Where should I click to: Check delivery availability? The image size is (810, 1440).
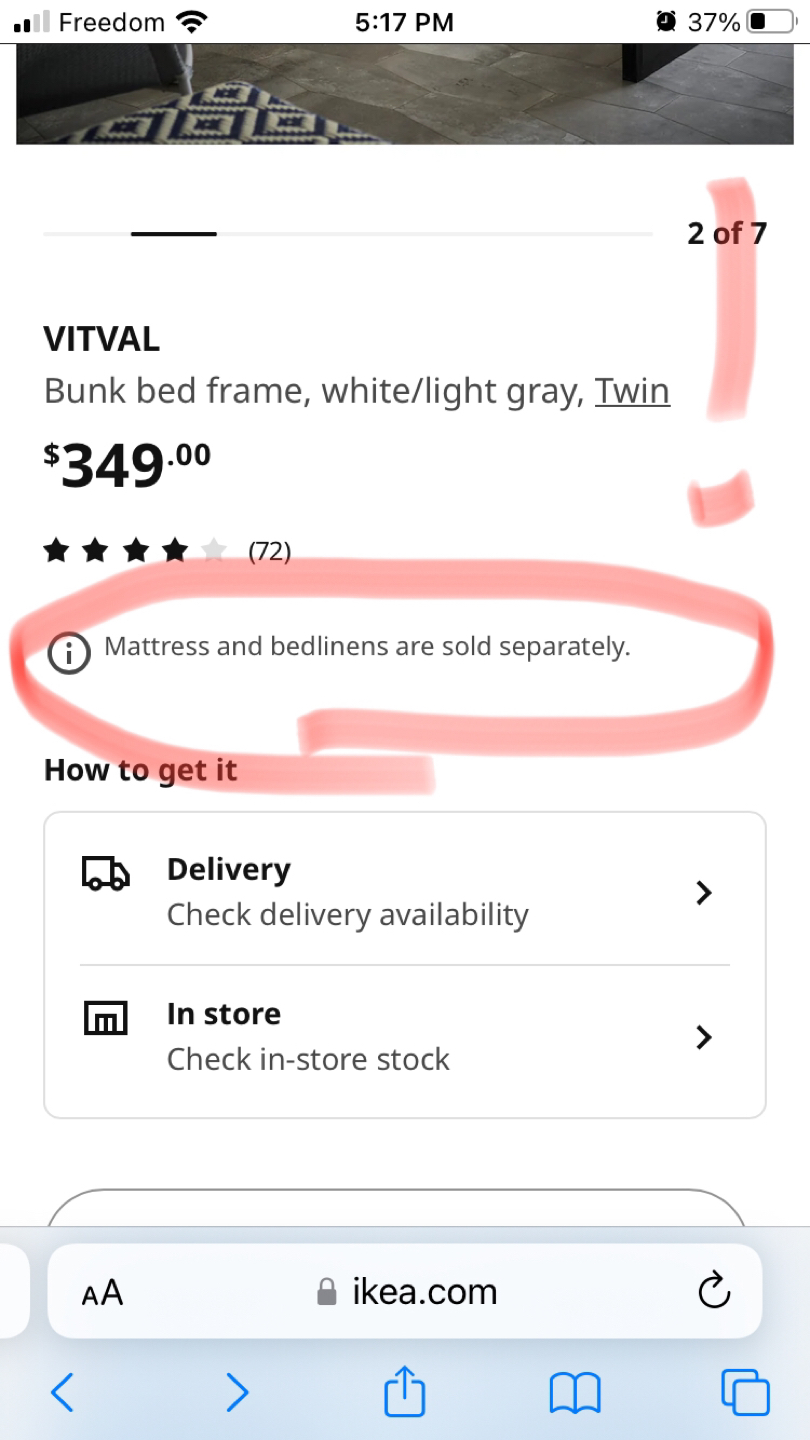tap(405, 892)
